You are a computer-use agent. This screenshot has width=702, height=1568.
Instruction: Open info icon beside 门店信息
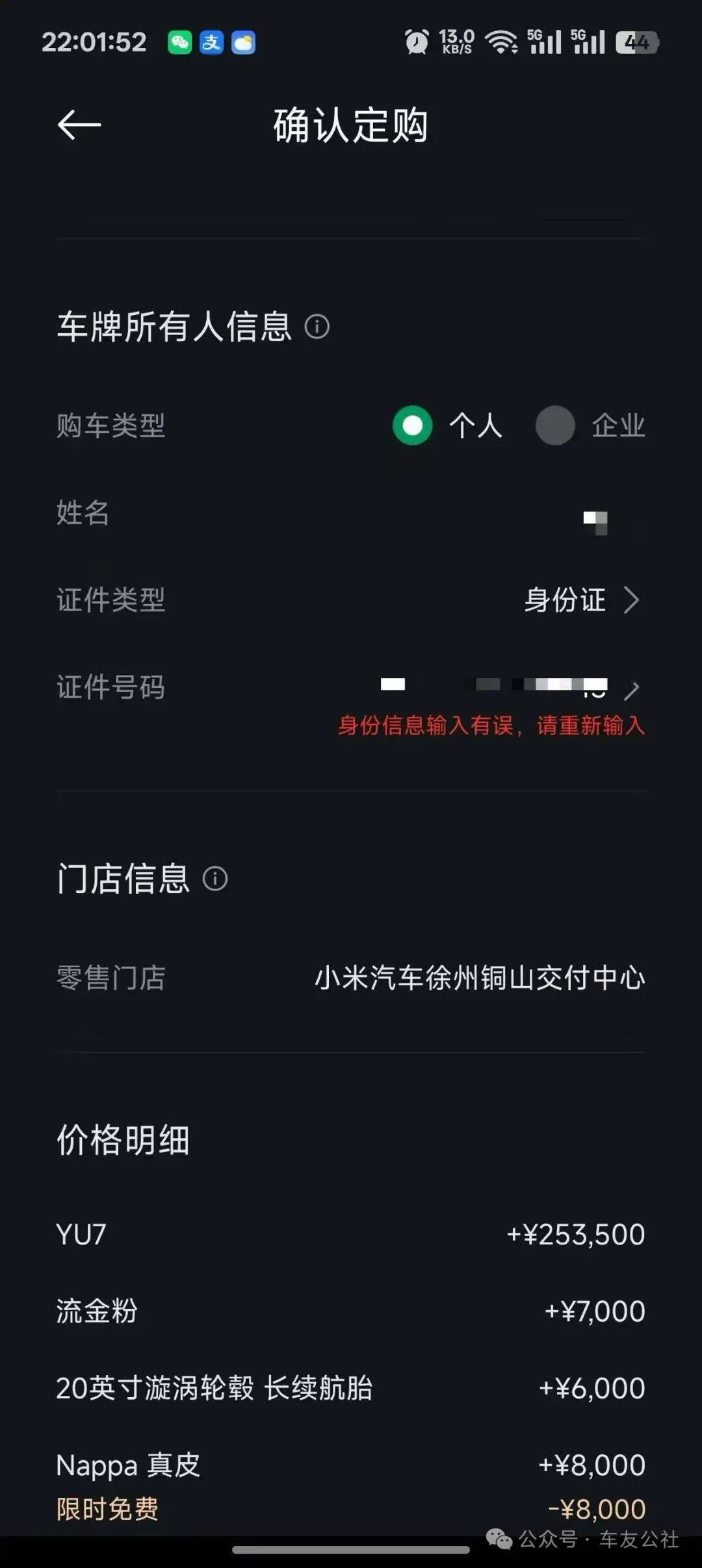tap(215, 879)
